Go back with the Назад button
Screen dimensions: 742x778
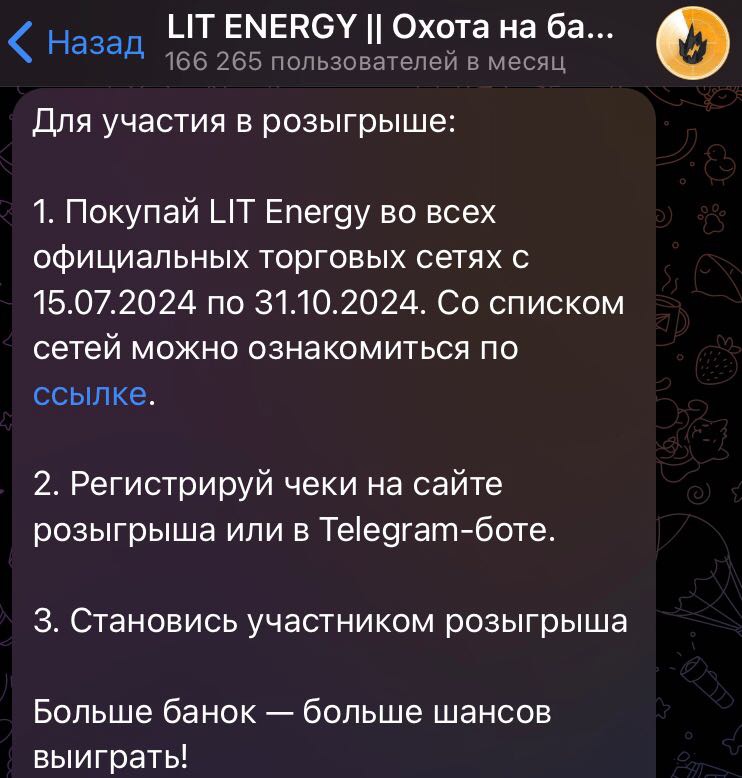click(x=76, y=43)
